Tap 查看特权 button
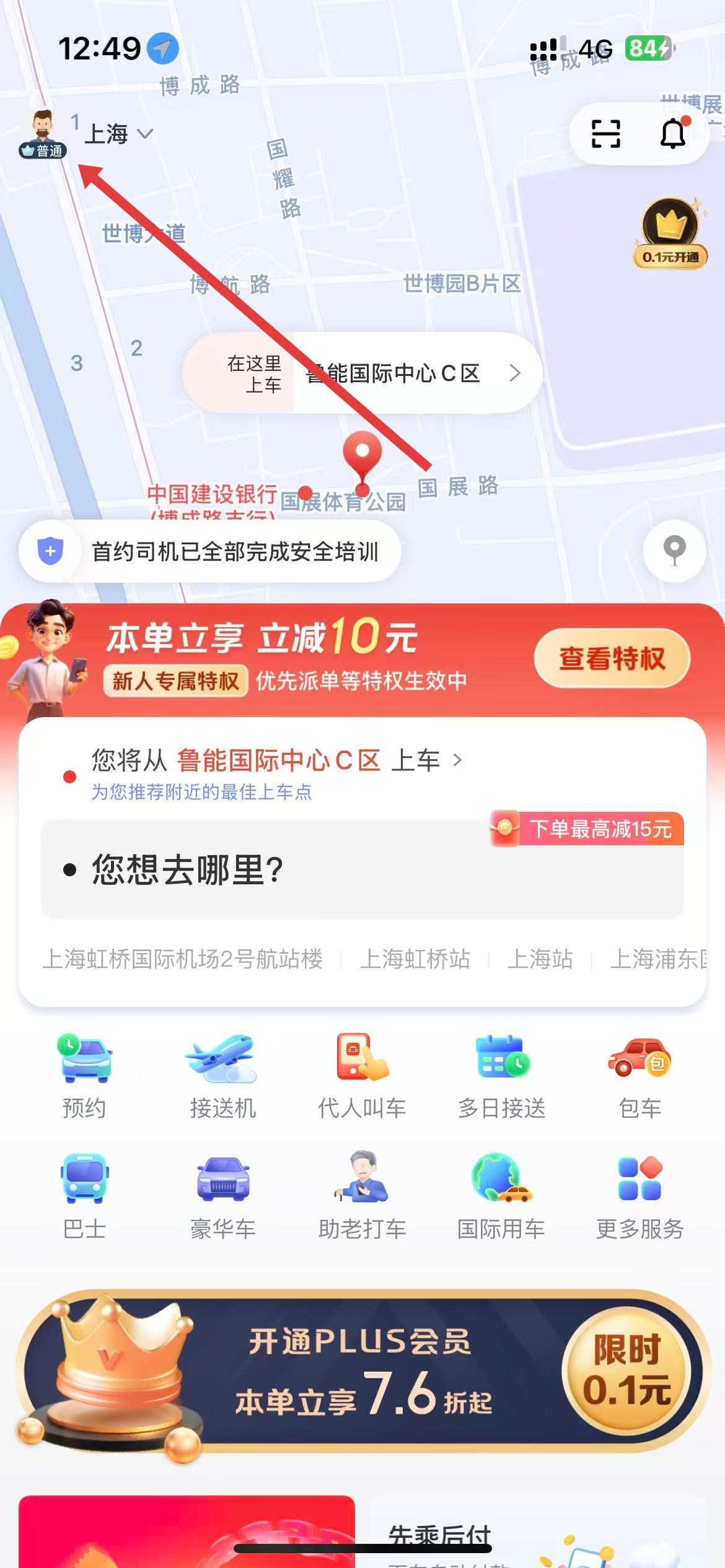Screen dimensions: 725x1568 click(612, 658)
